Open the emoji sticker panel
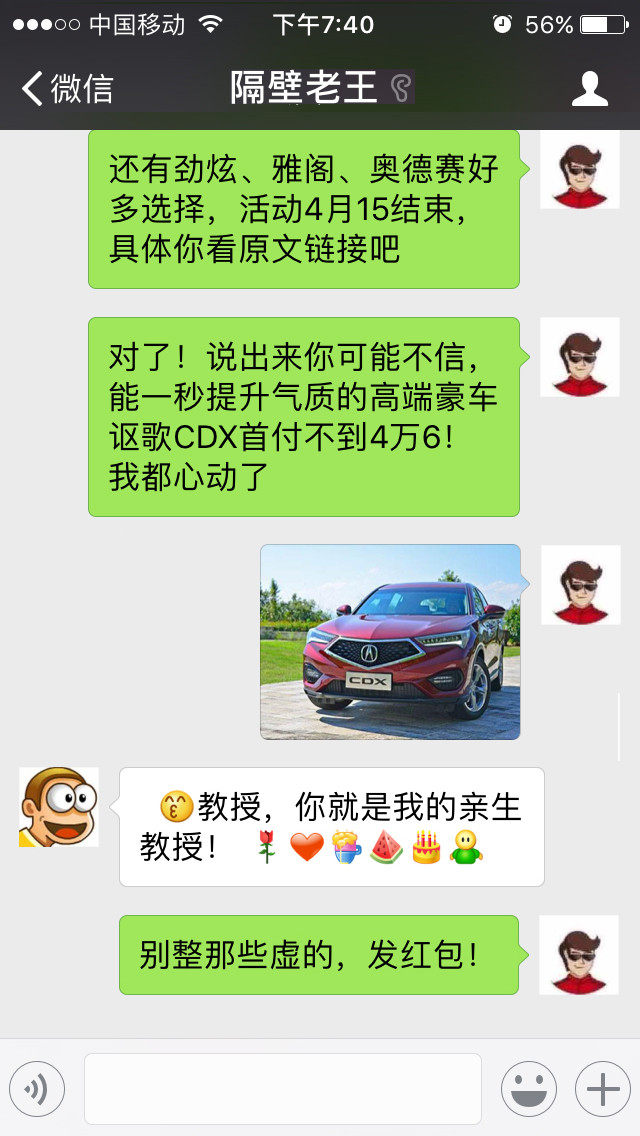The width and height of the screenshot is (640, 1136). tap(528, 1089)
